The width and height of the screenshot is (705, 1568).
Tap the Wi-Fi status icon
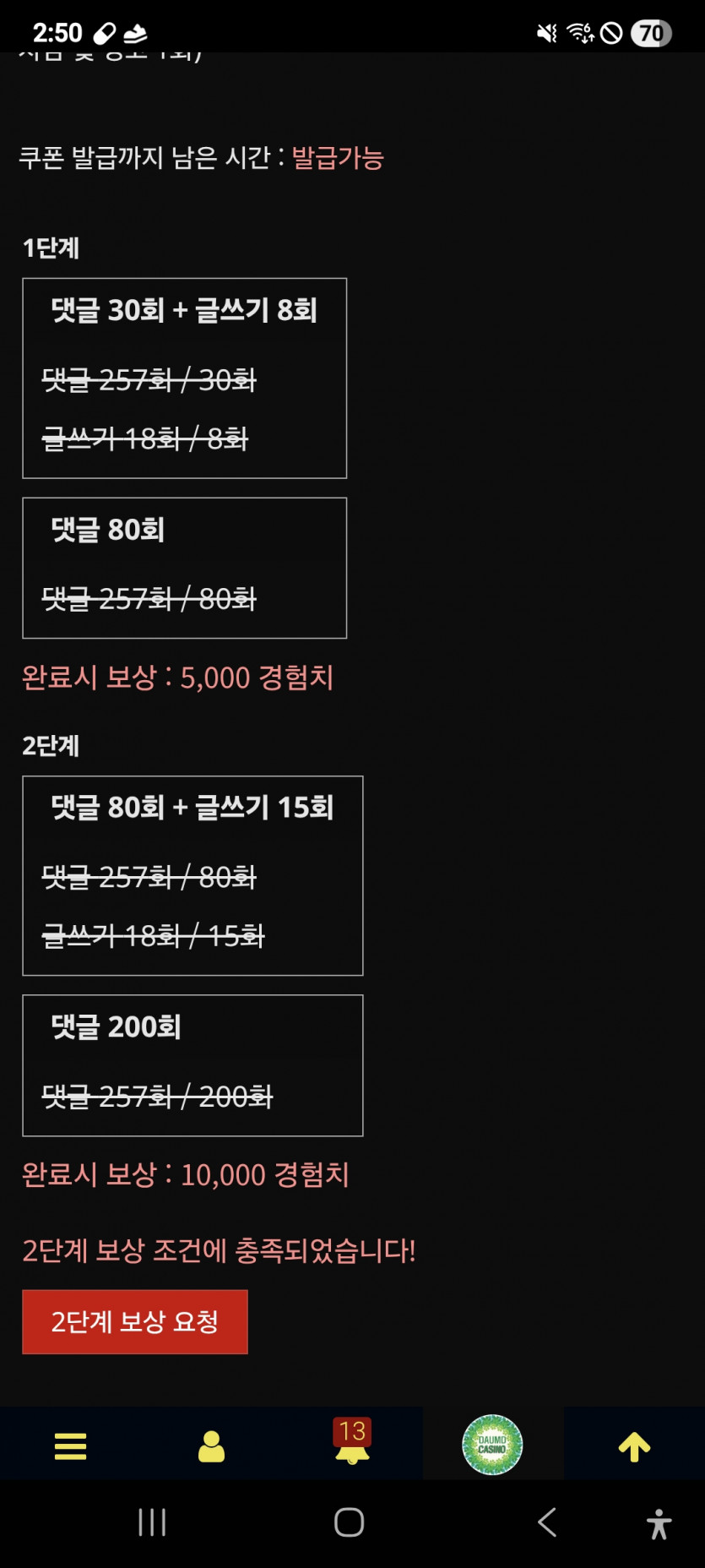click(x=579, y=32)
